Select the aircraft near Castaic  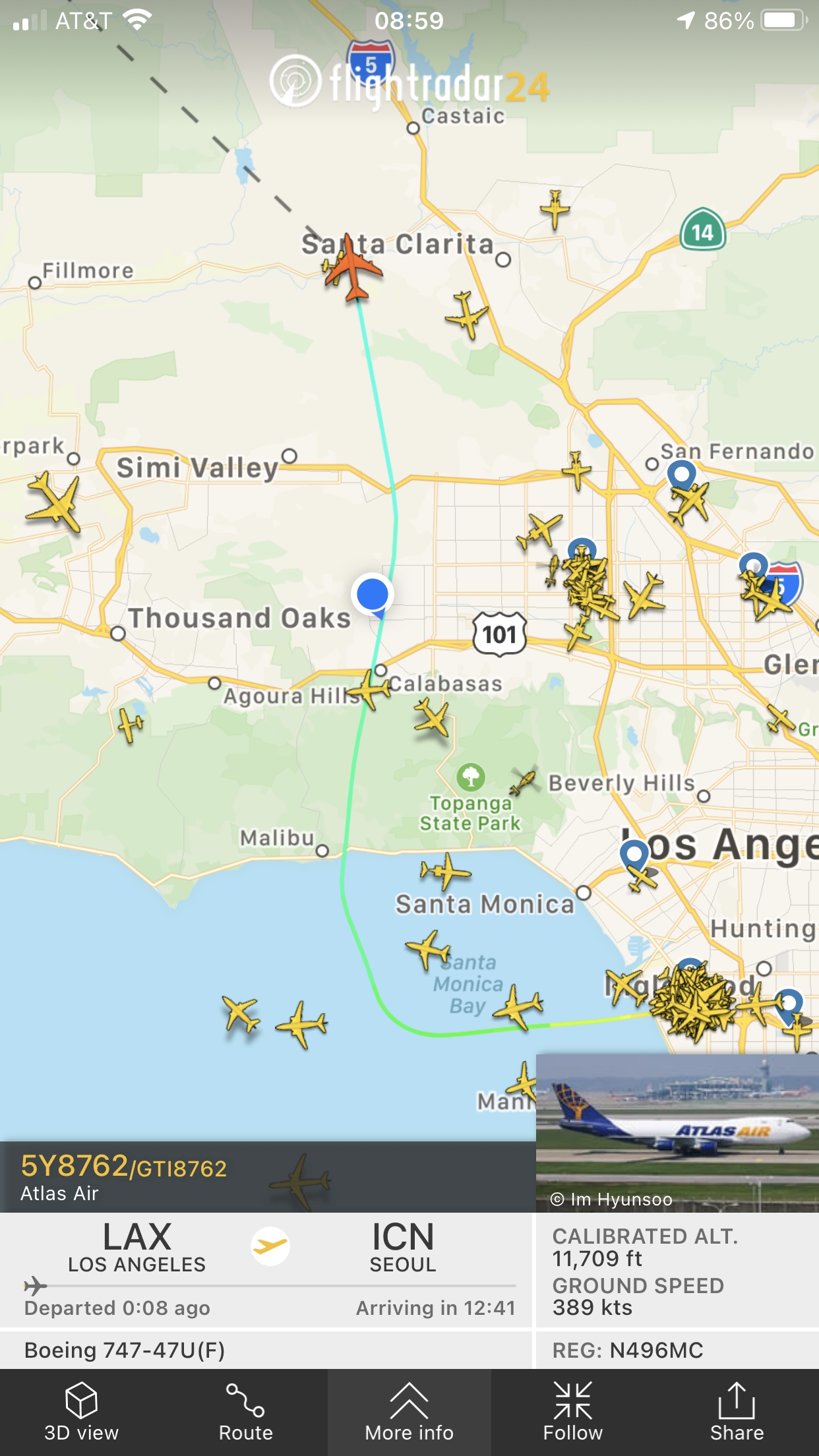pyautogui.click(x=555, y=208)
